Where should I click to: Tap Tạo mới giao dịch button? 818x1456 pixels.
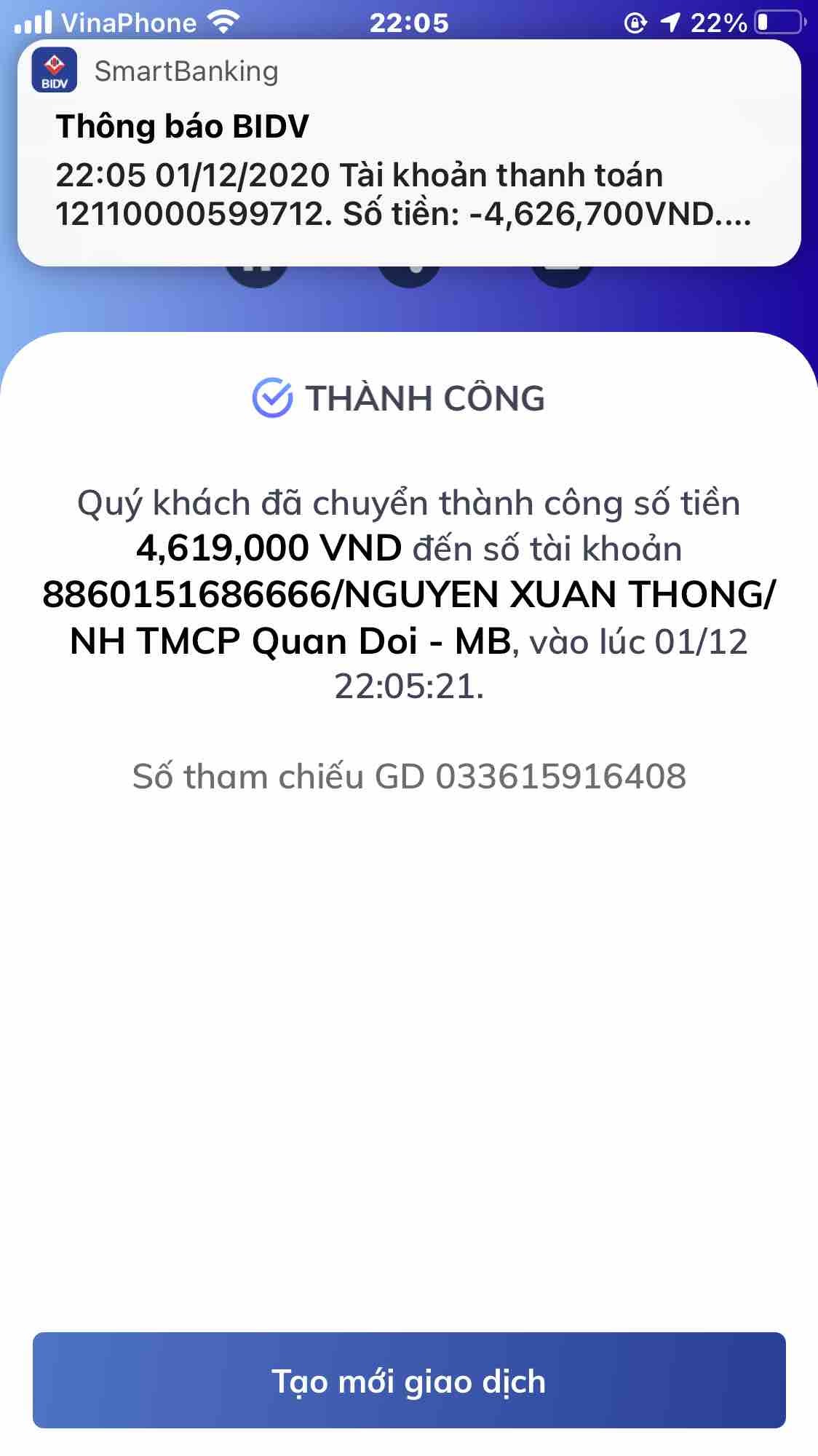coord(408,1380)
